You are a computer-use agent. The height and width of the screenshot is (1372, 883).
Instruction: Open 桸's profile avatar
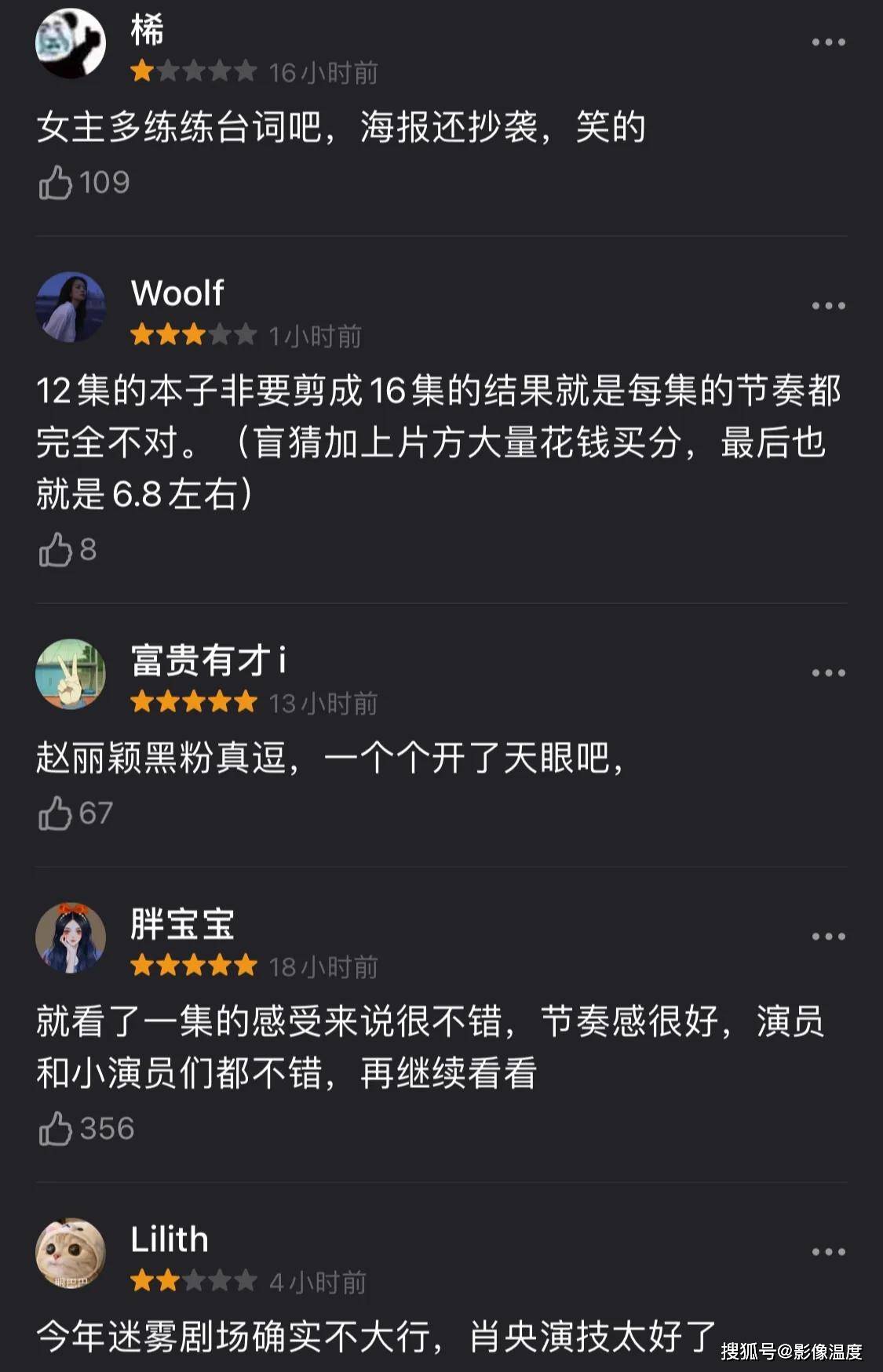(71, 43)
